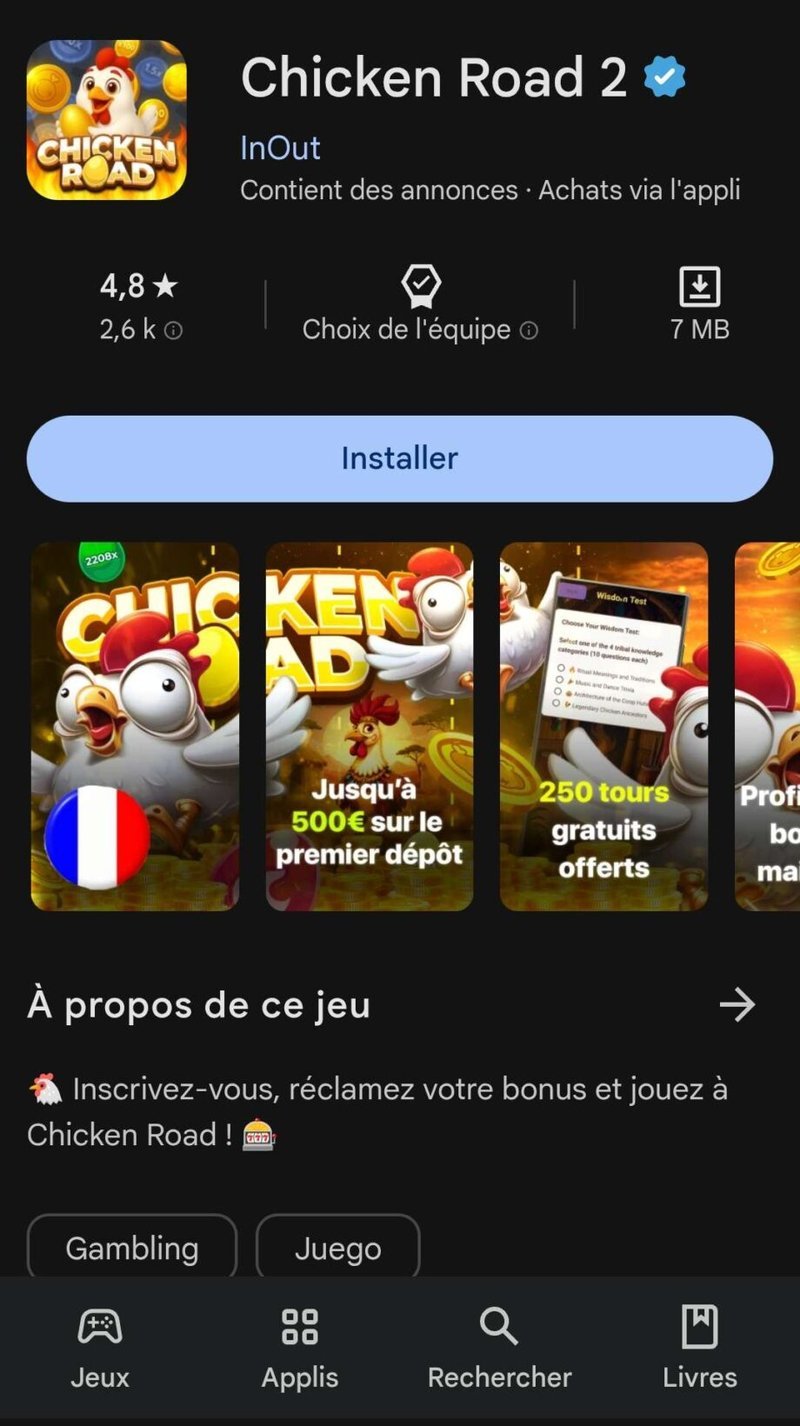Open the Gambling category chip
The image size is (800, 1426).
click(x=131, y=1247)
